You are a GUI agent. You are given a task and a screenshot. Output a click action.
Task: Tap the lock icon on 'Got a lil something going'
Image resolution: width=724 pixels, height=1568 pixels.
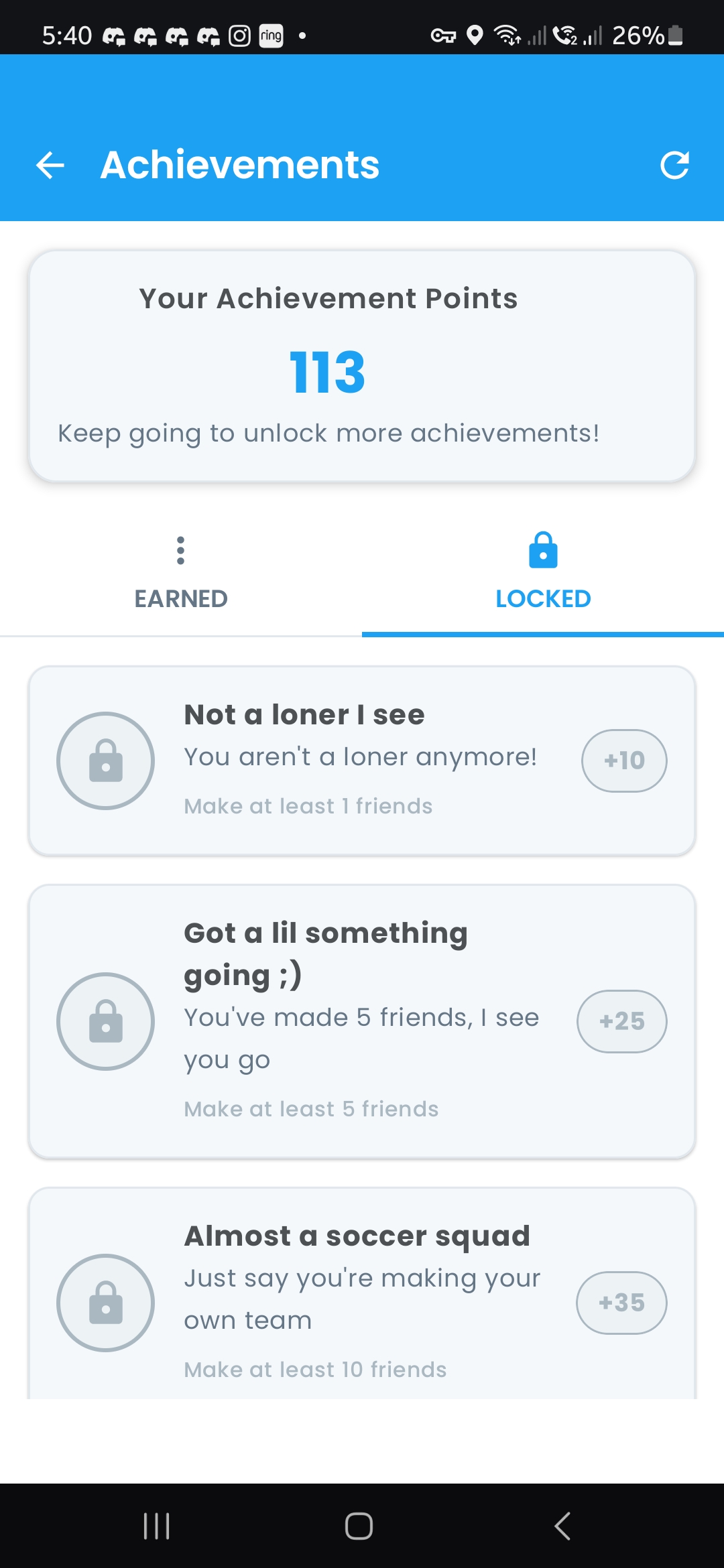coord(105,1021)
